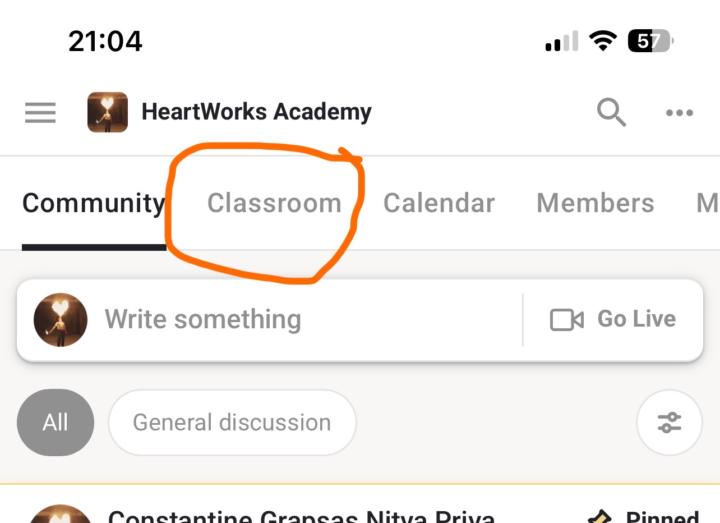The width and height of the screenshot is (720, 523).
Task: Open the post filter sliders icon
Action: pyautogui.click(x=669, y=422)
